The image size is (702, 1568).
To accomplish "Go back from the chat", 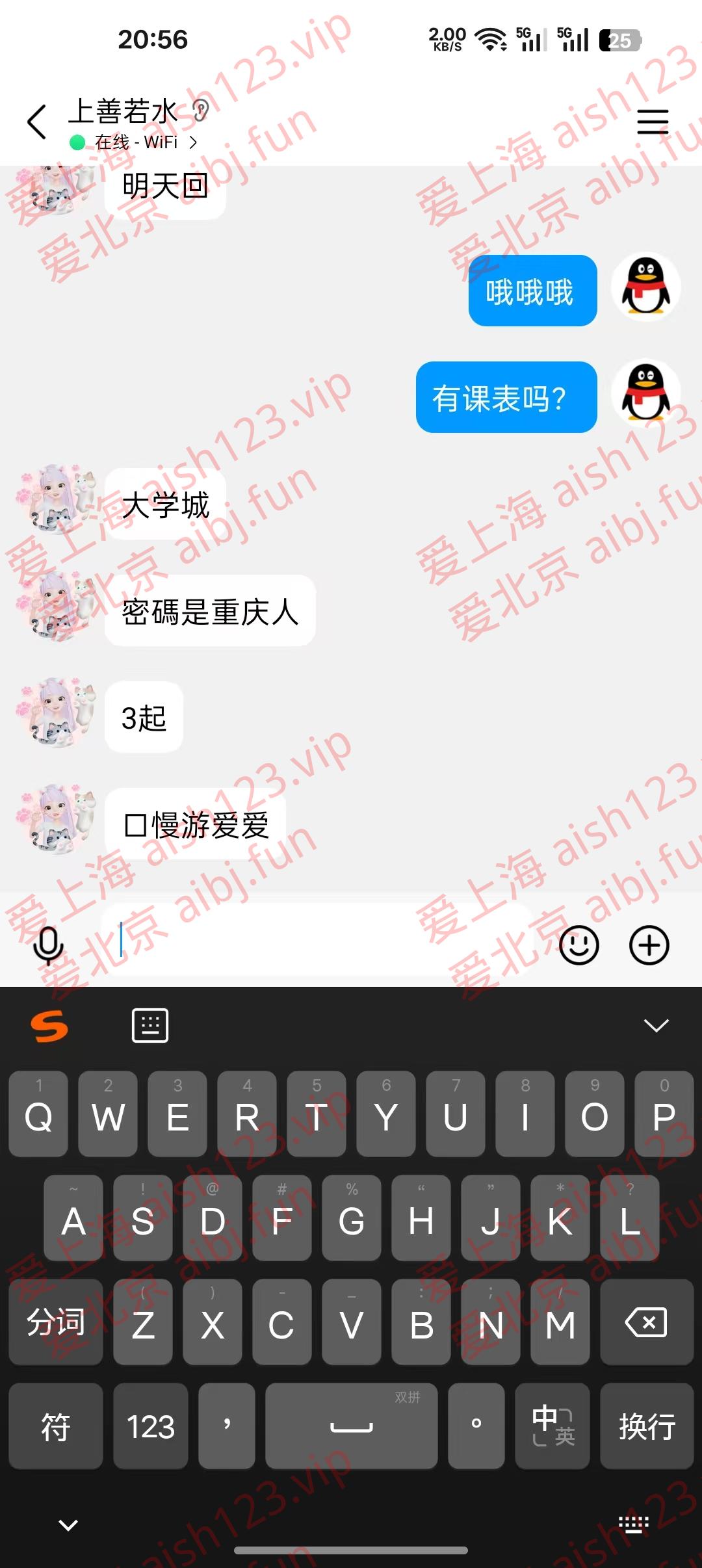I will pyautogui.click(x=38, y=122).
